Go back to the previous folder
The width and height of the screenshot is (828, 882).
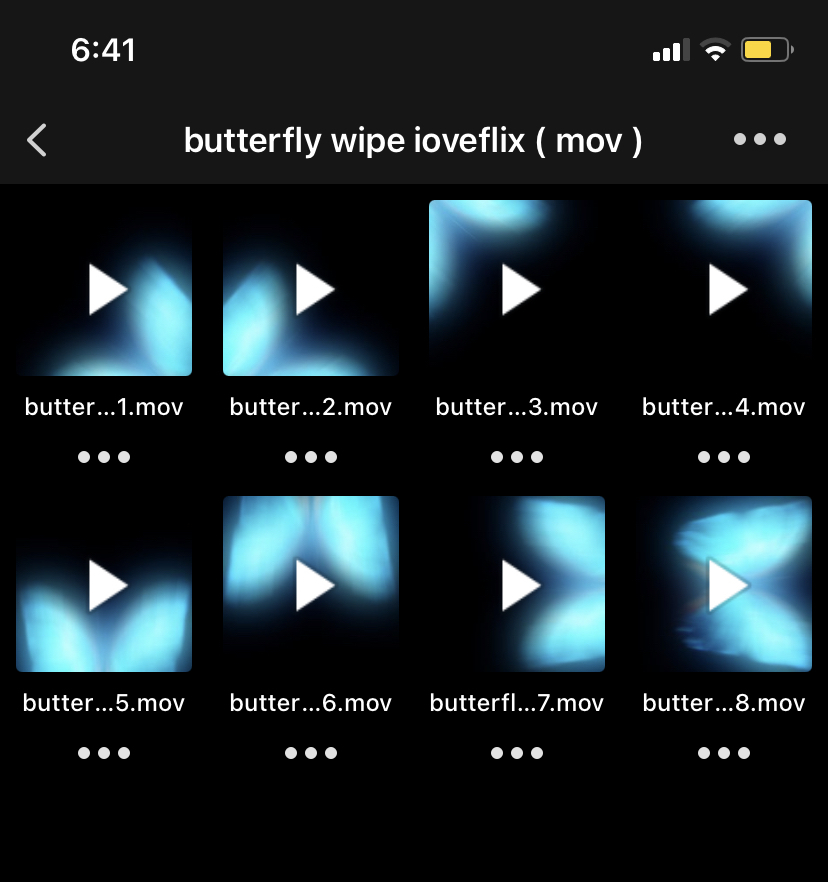click(x=37, y=140)
